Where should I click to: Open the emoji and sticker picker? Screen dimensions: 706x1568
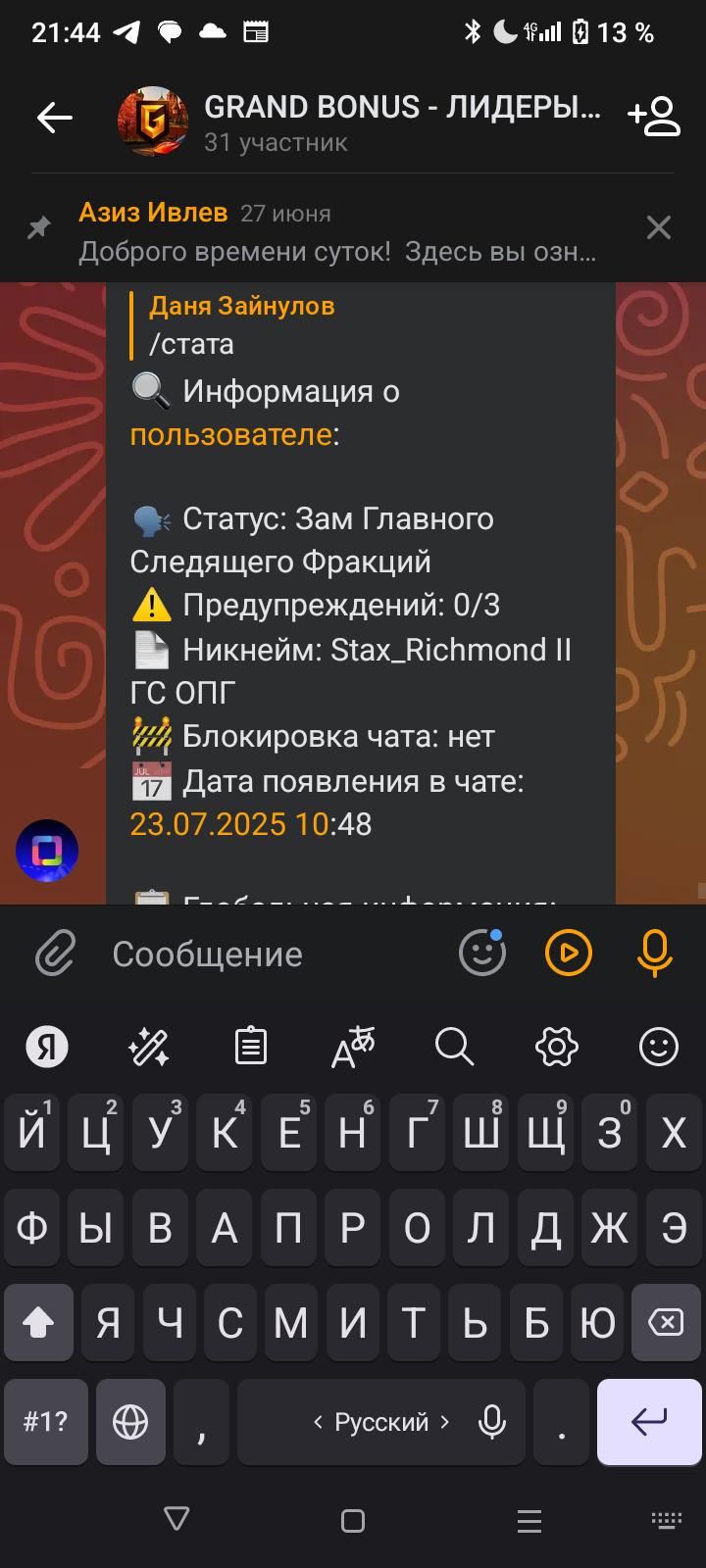[482, 953]
